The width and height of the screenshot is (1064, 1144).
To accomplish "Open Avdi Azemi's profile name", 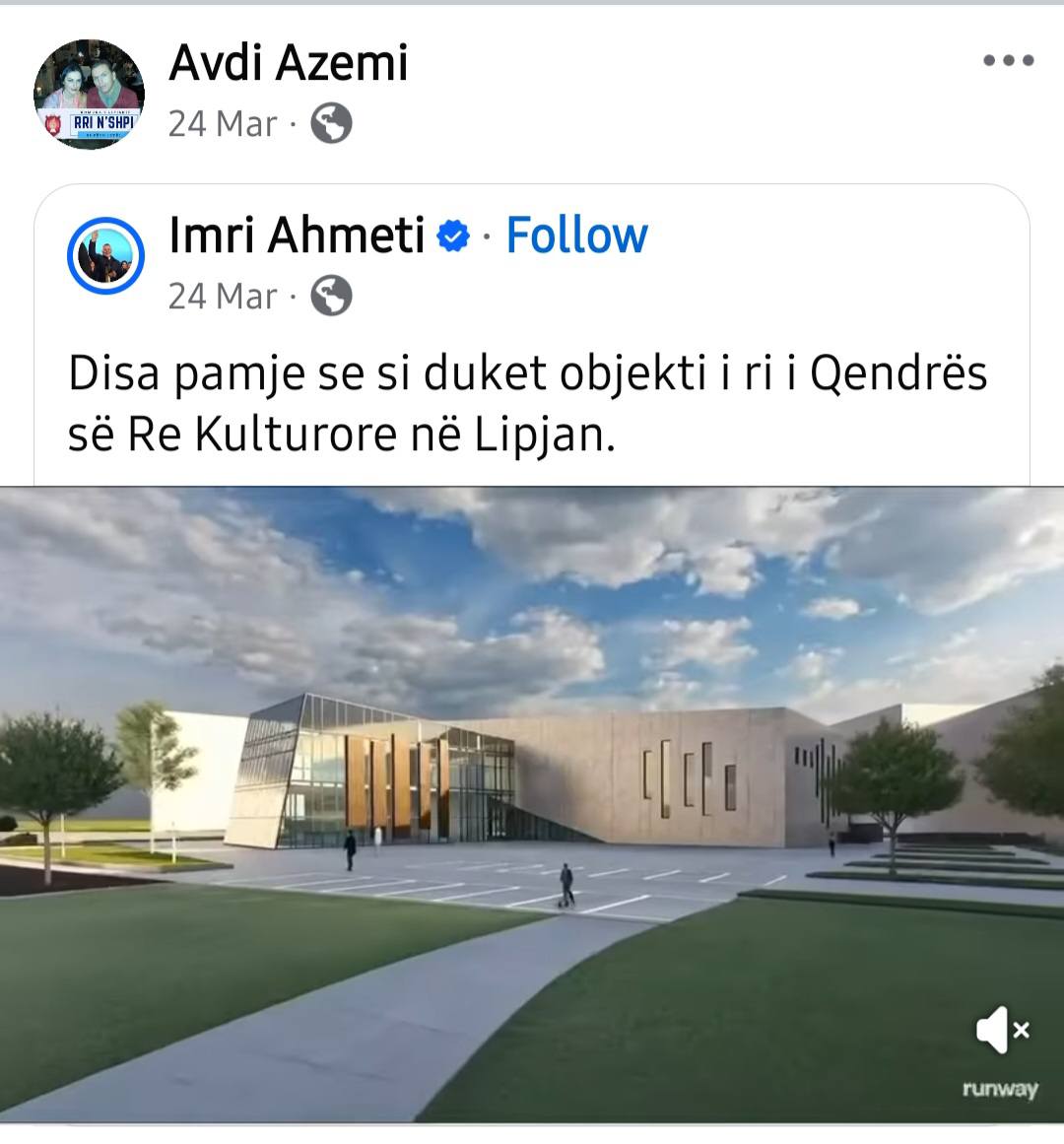I will 288,64.
